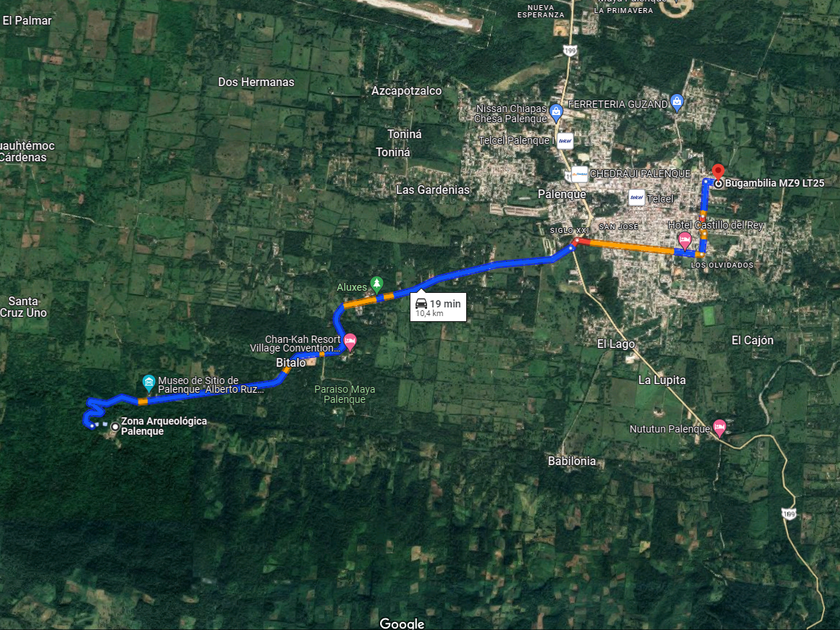Tap the Chedraui Palenque store marker
840x630 pixels.
pos(579,174)
